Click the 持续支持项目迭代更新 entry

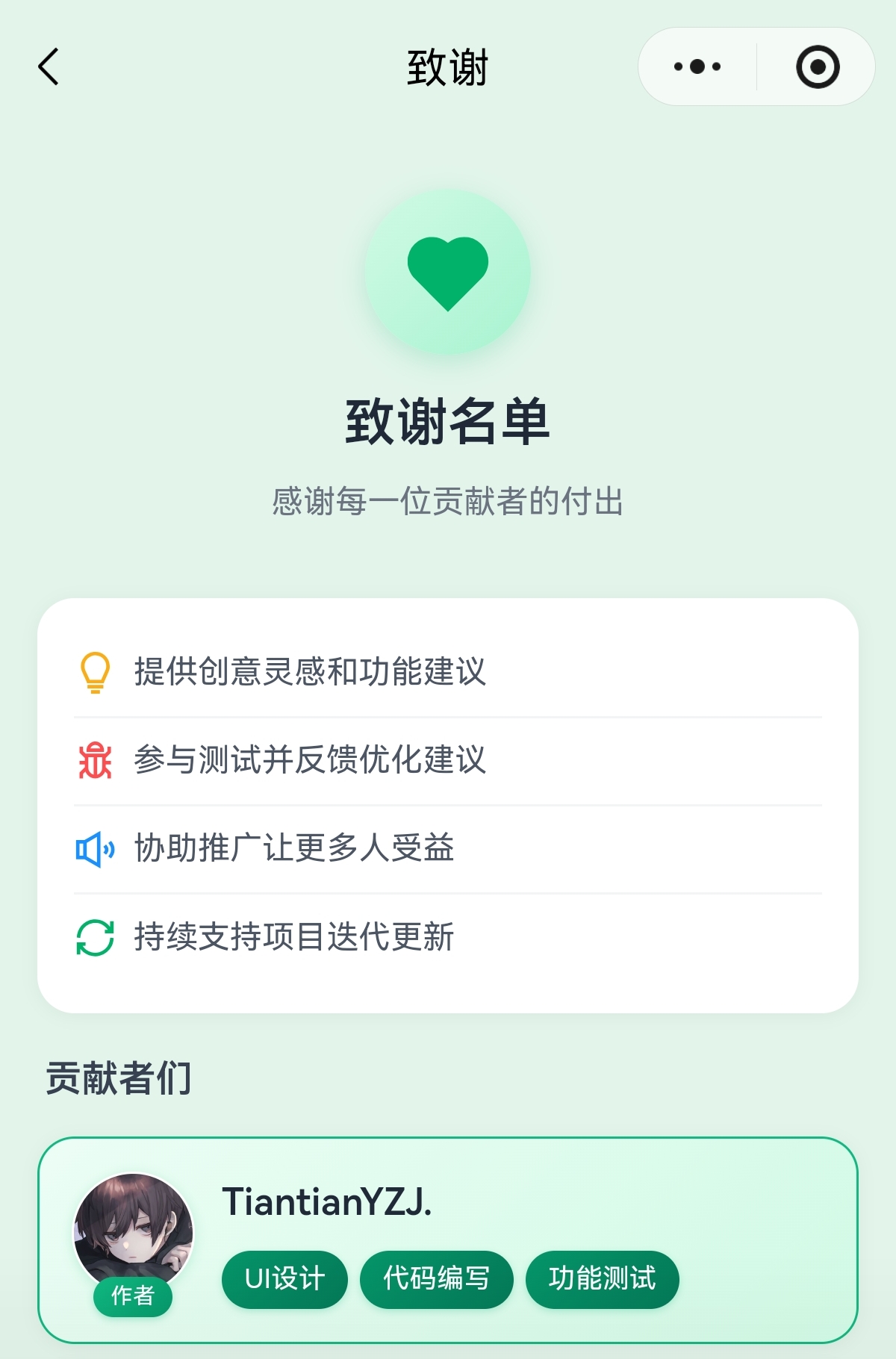coord(296,935)
